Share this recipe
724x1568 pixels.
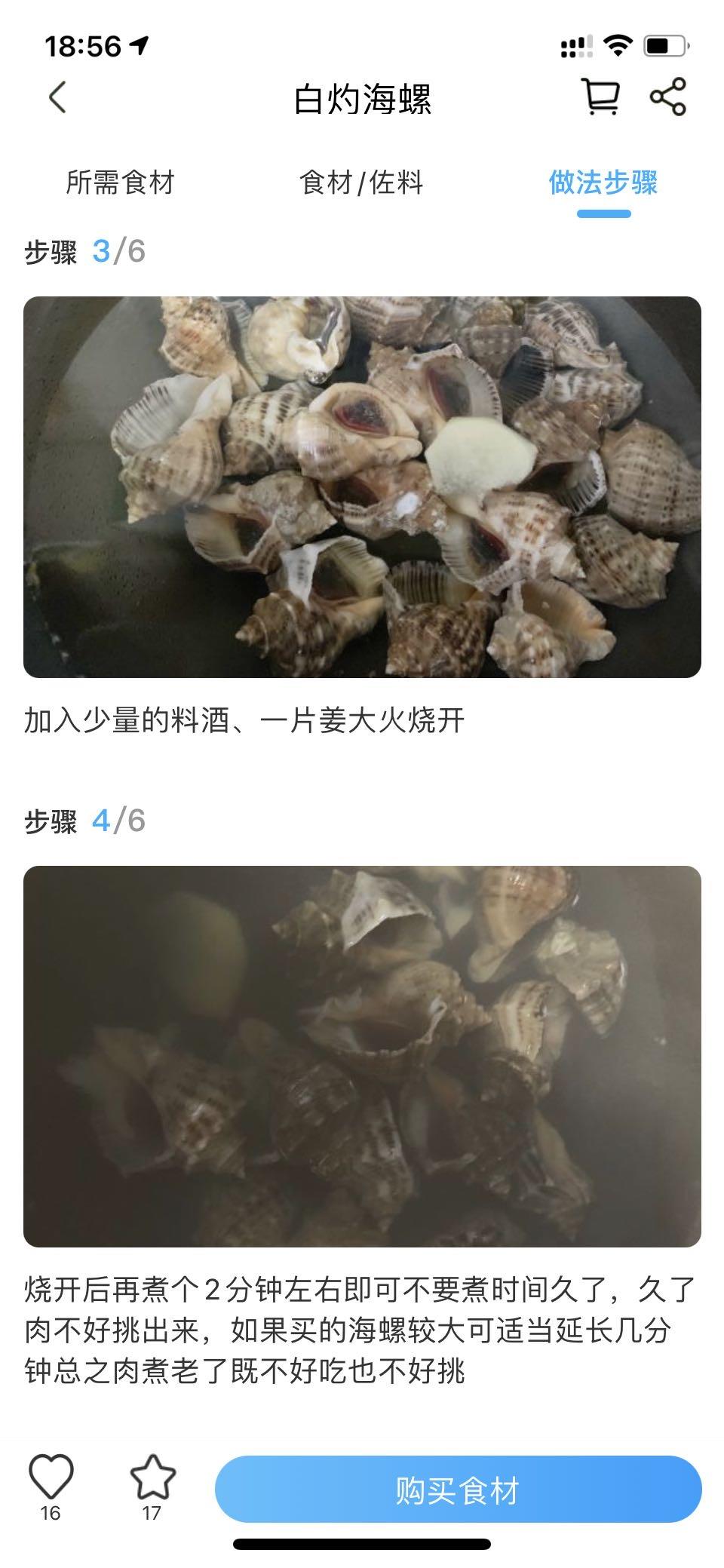click(x=667, y=97)
